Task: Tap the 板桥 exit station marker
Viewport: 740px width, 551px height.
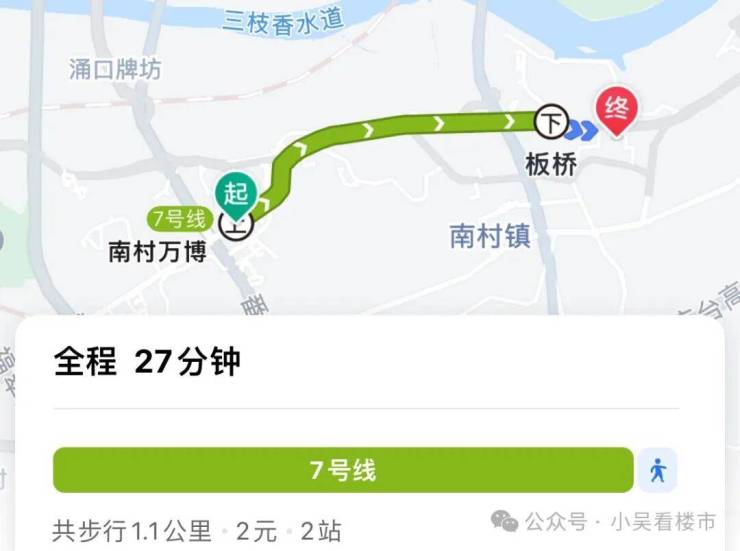Action: 551,122
